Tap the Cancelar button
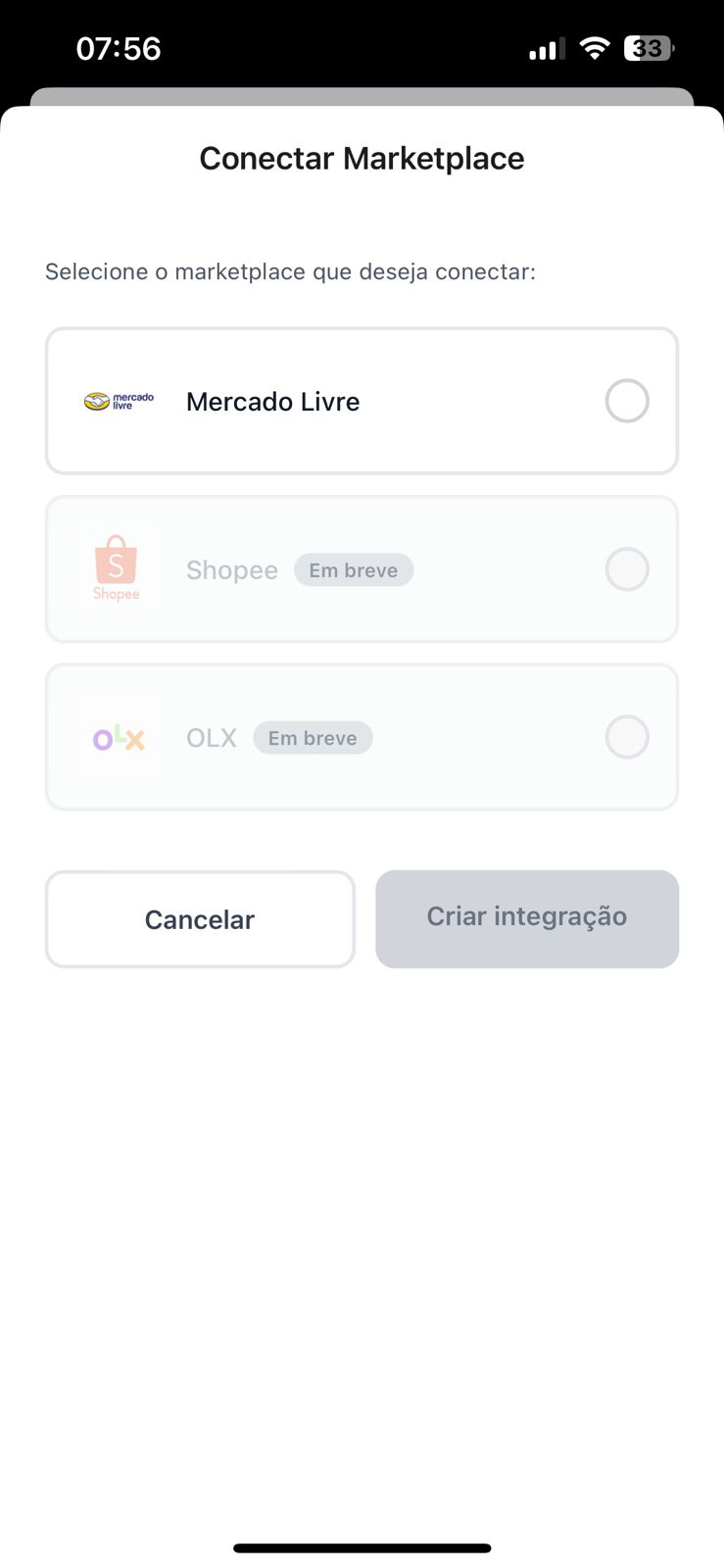Screen dimensions: 724x1568 pos(200,919)
